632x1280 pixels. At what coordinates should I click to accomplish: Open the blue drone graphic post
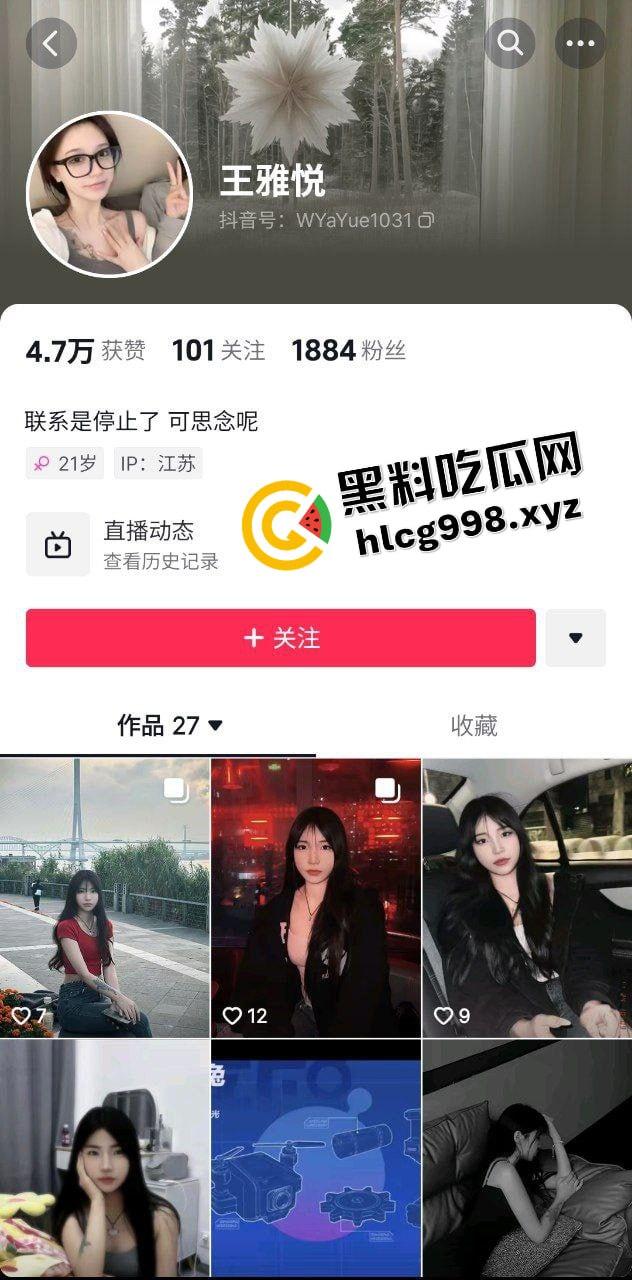coord(316,1160)
